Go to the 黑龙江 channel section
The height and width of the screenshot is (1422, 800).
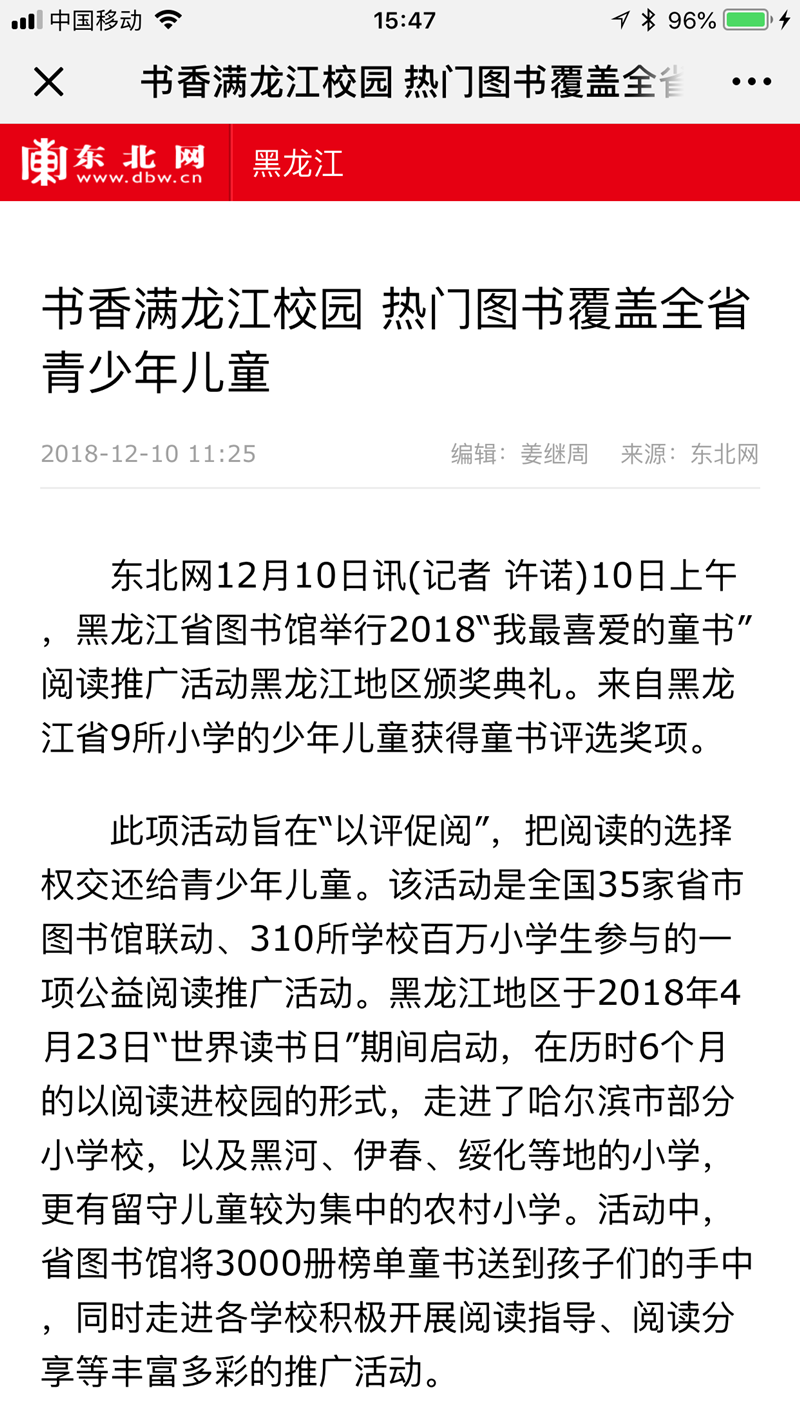click(x=297, y=163)
